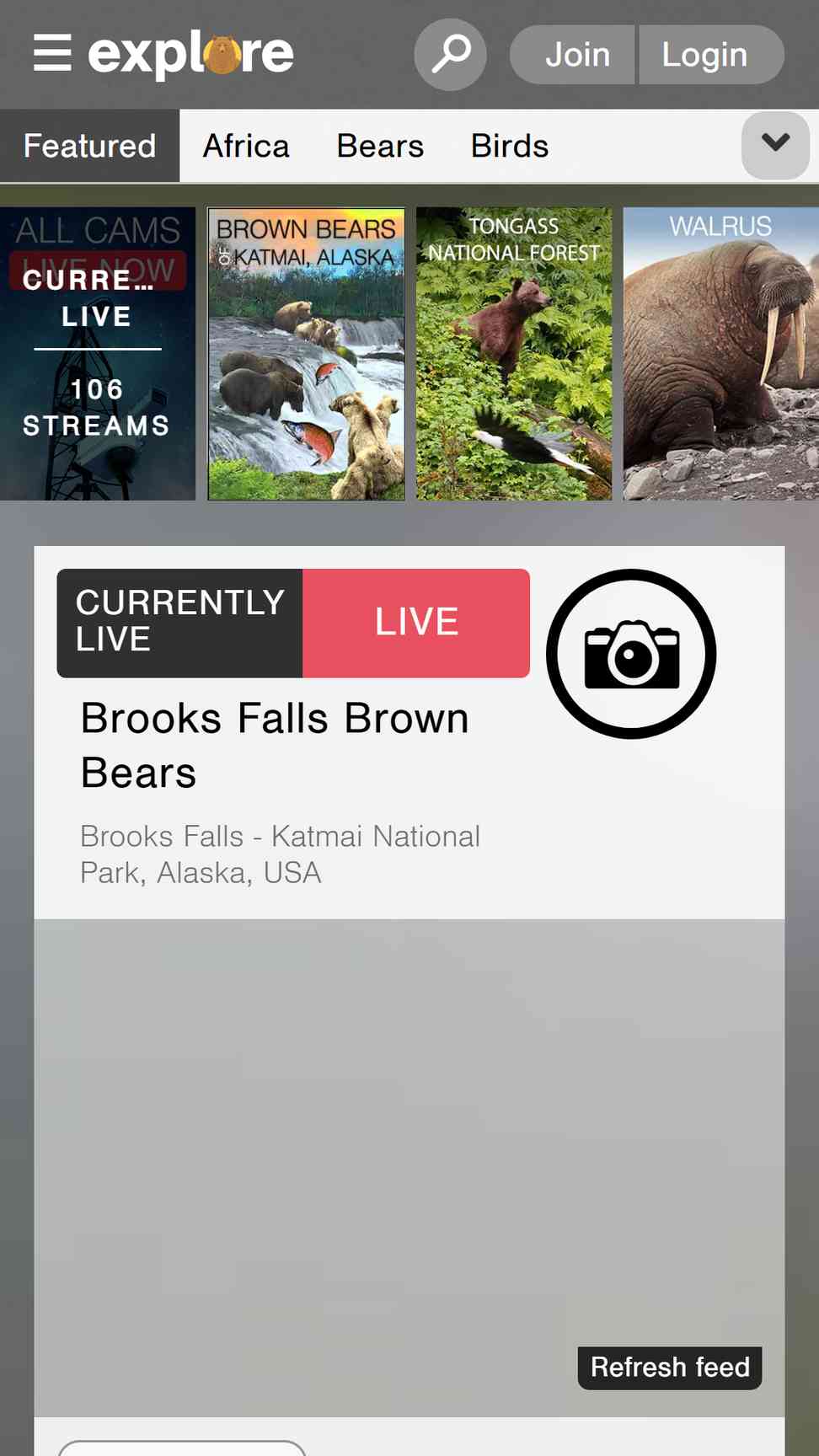Select the Featured tab

[x=89, y=146]
